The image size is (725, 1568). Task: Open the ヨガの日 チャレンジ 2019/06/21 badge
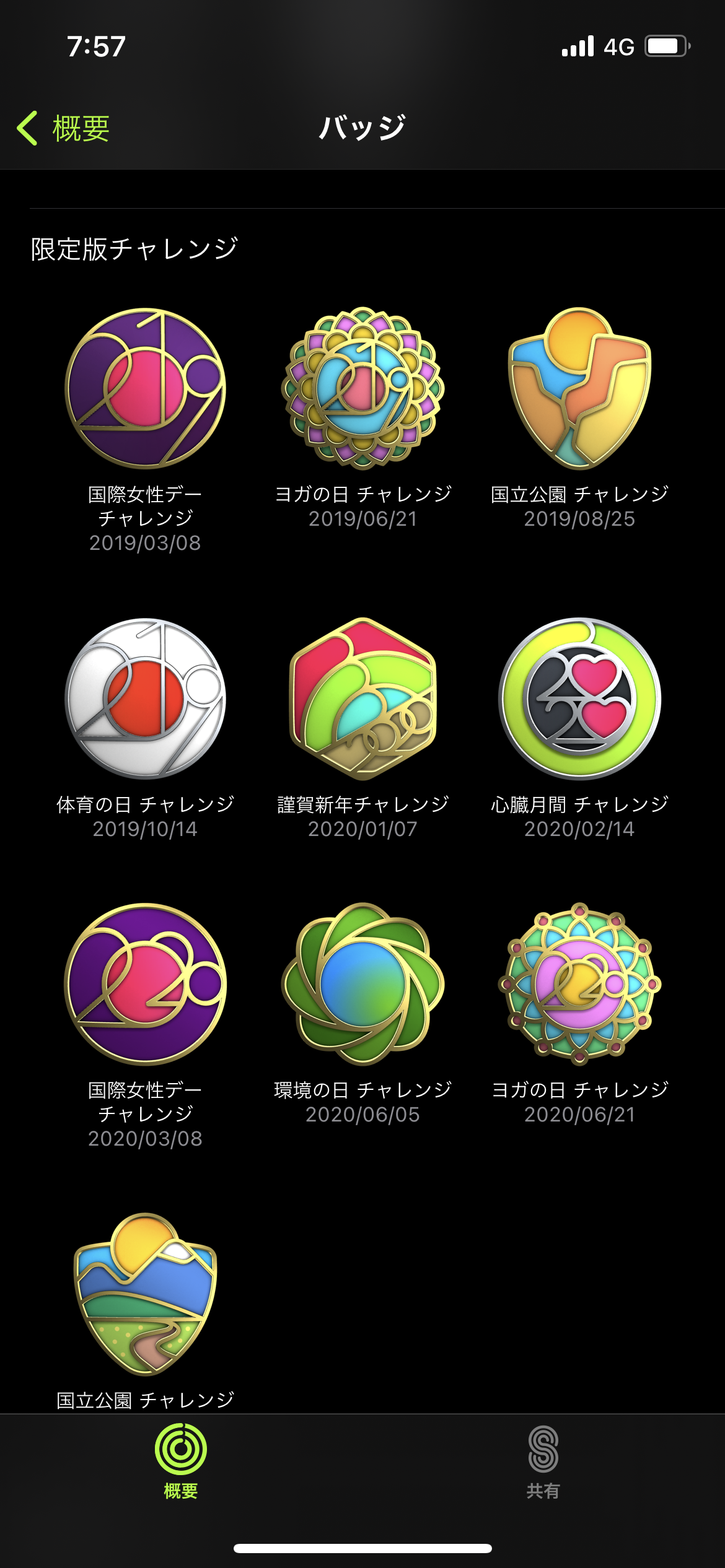point(362,388)
